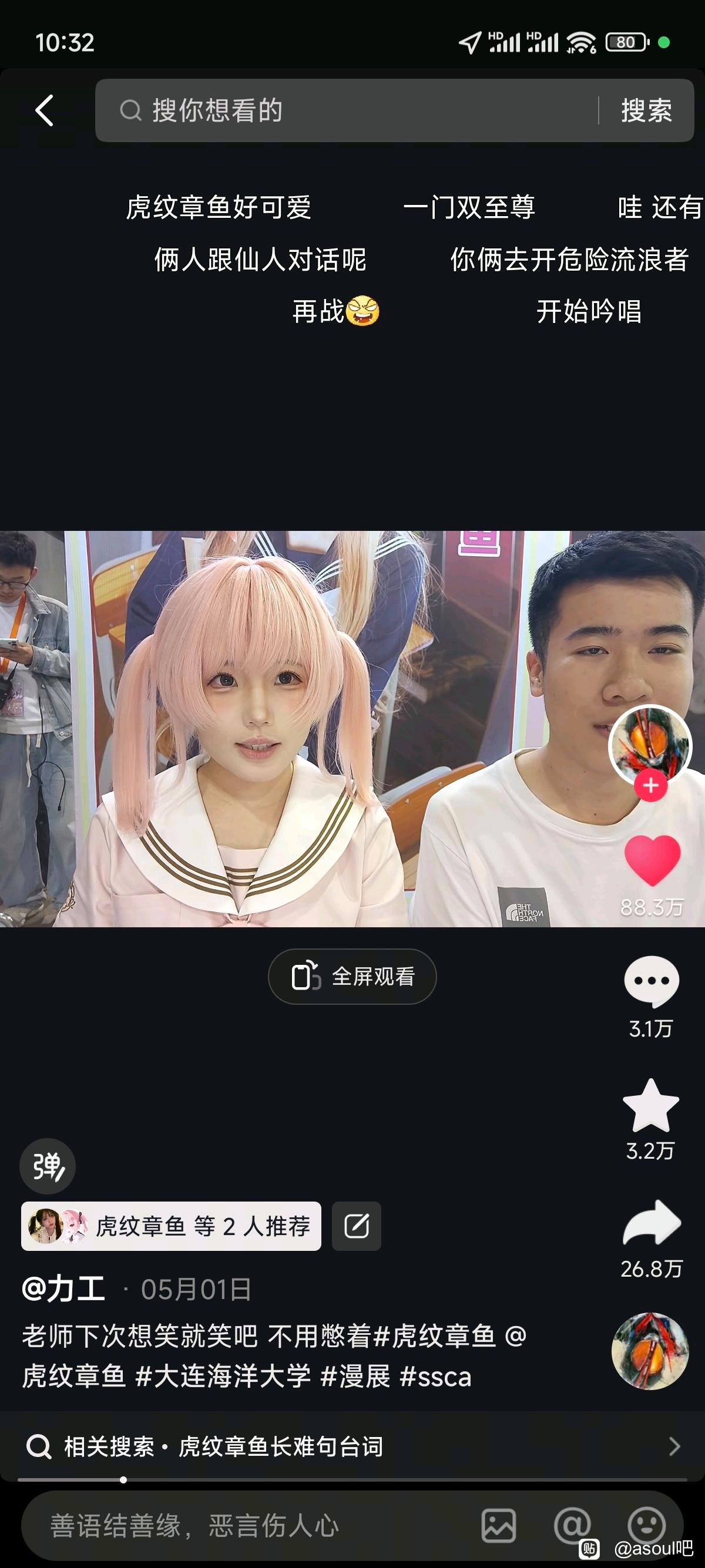Like the video with the heart icon

(652, 860)
